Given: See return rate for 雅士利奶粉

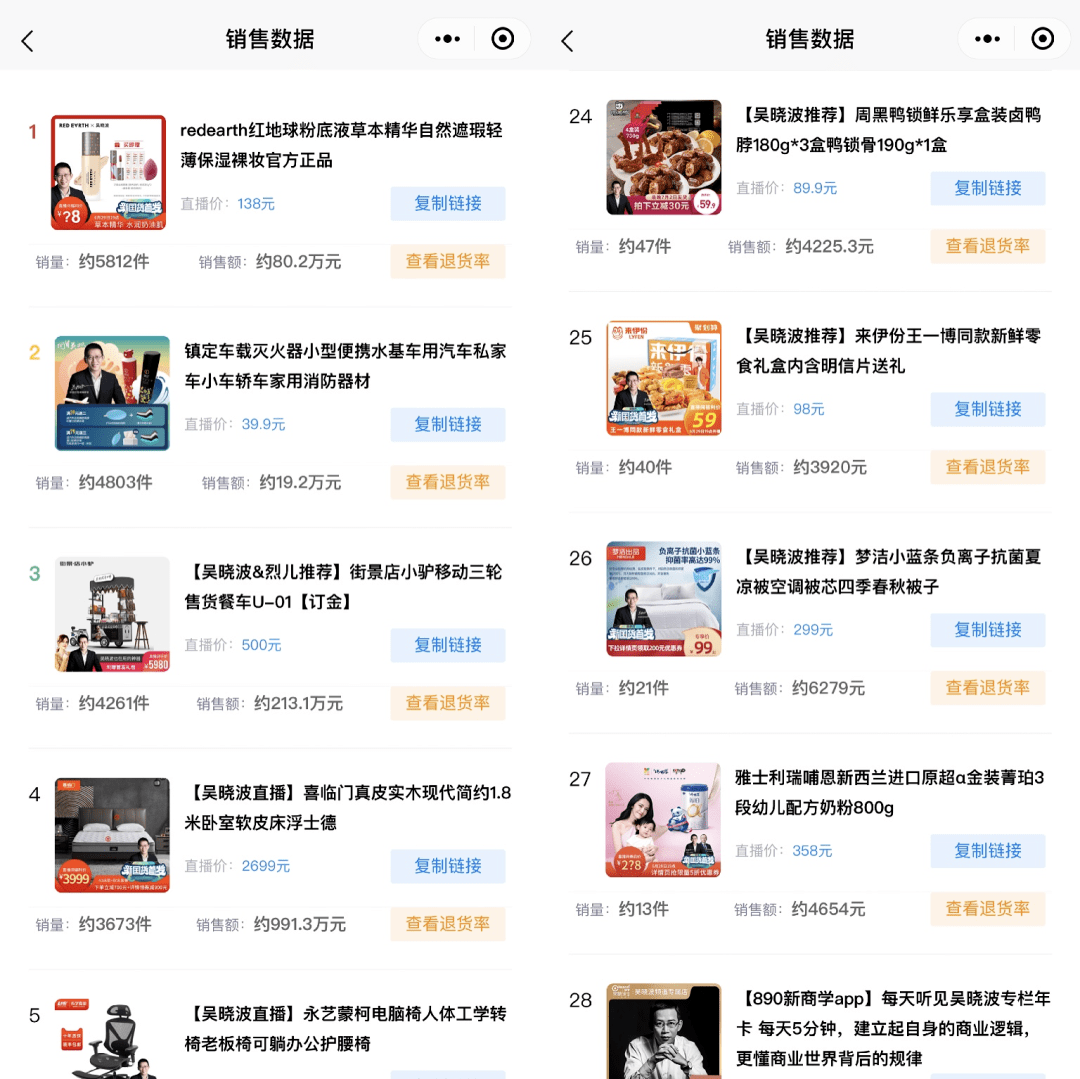Looking at the screenshot, I should (x=988, y=909).
